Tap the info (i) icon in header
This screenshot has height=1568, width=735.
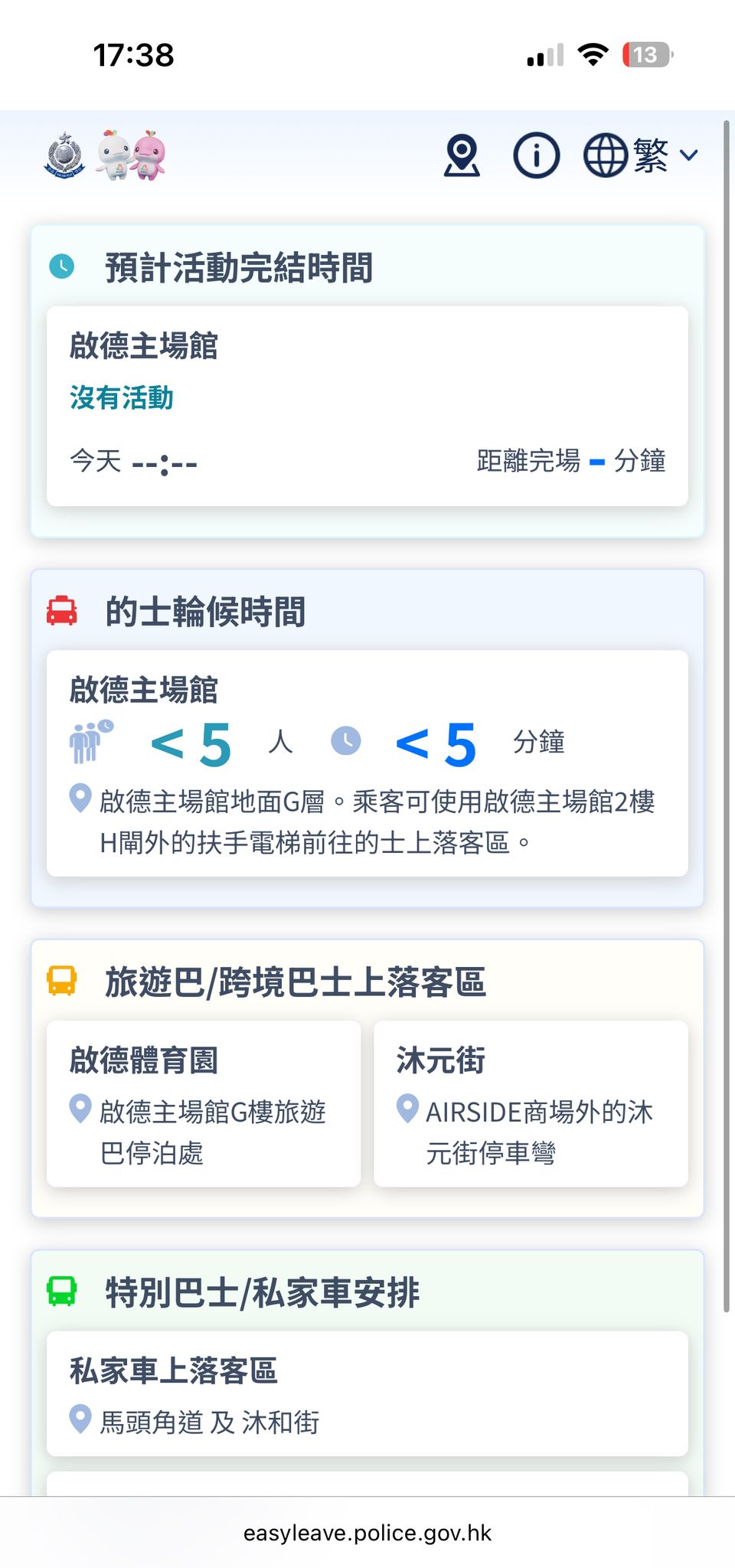pyautogui.click(x=536, y=155)
